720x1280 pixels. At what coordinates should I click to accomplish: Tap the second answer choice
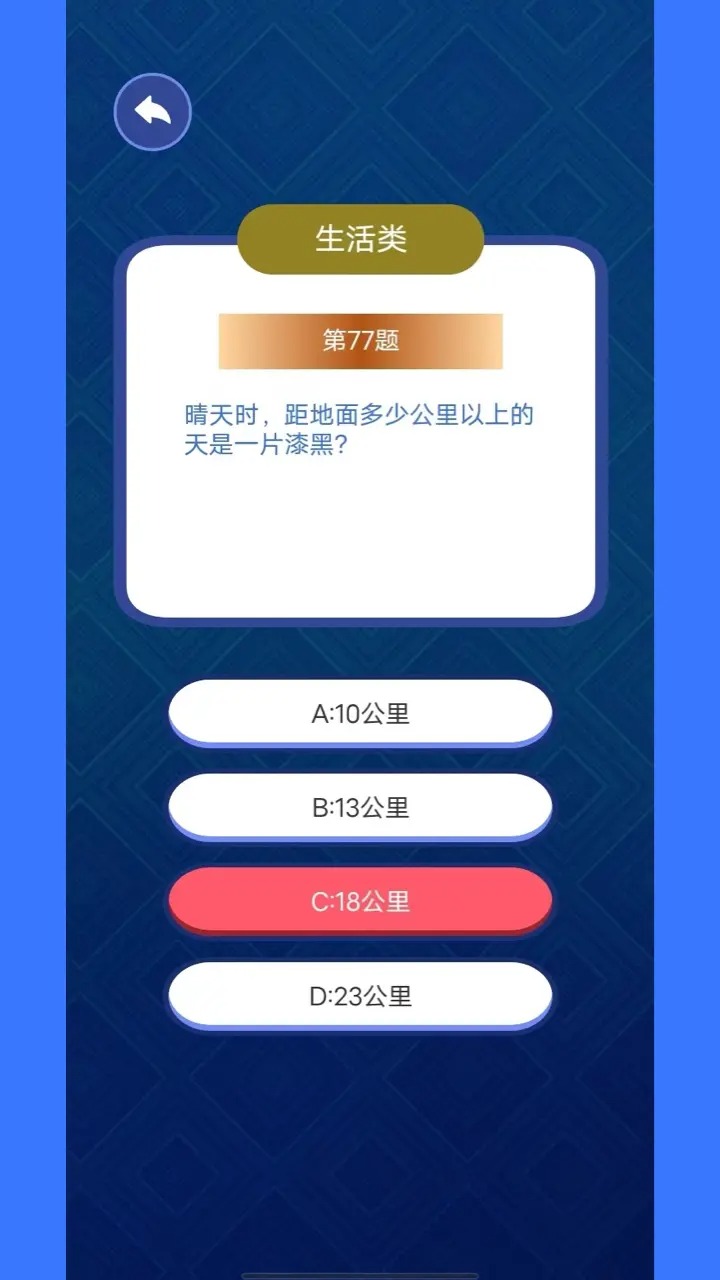[x=360, y=806]
